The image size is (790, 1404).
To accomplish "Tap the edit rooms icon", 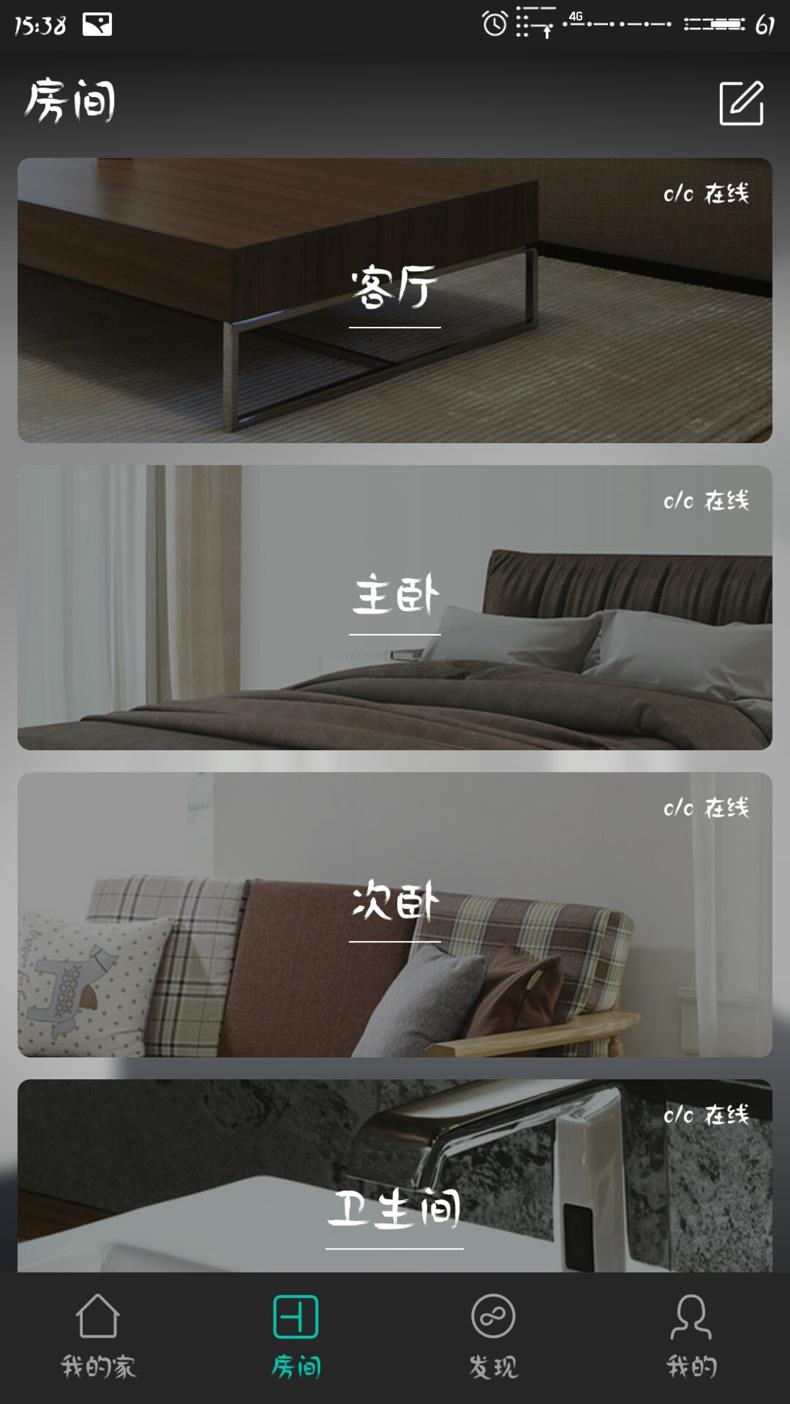I will [741, 103].
